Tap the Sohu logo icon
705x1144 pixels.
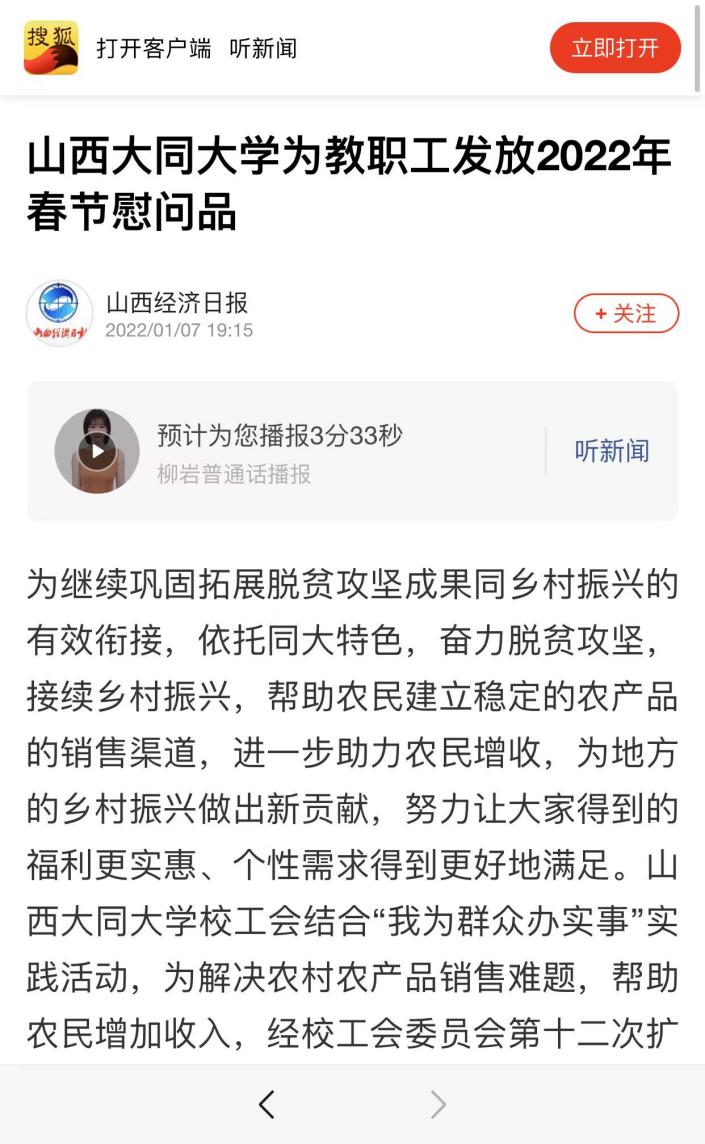point(51,48)
